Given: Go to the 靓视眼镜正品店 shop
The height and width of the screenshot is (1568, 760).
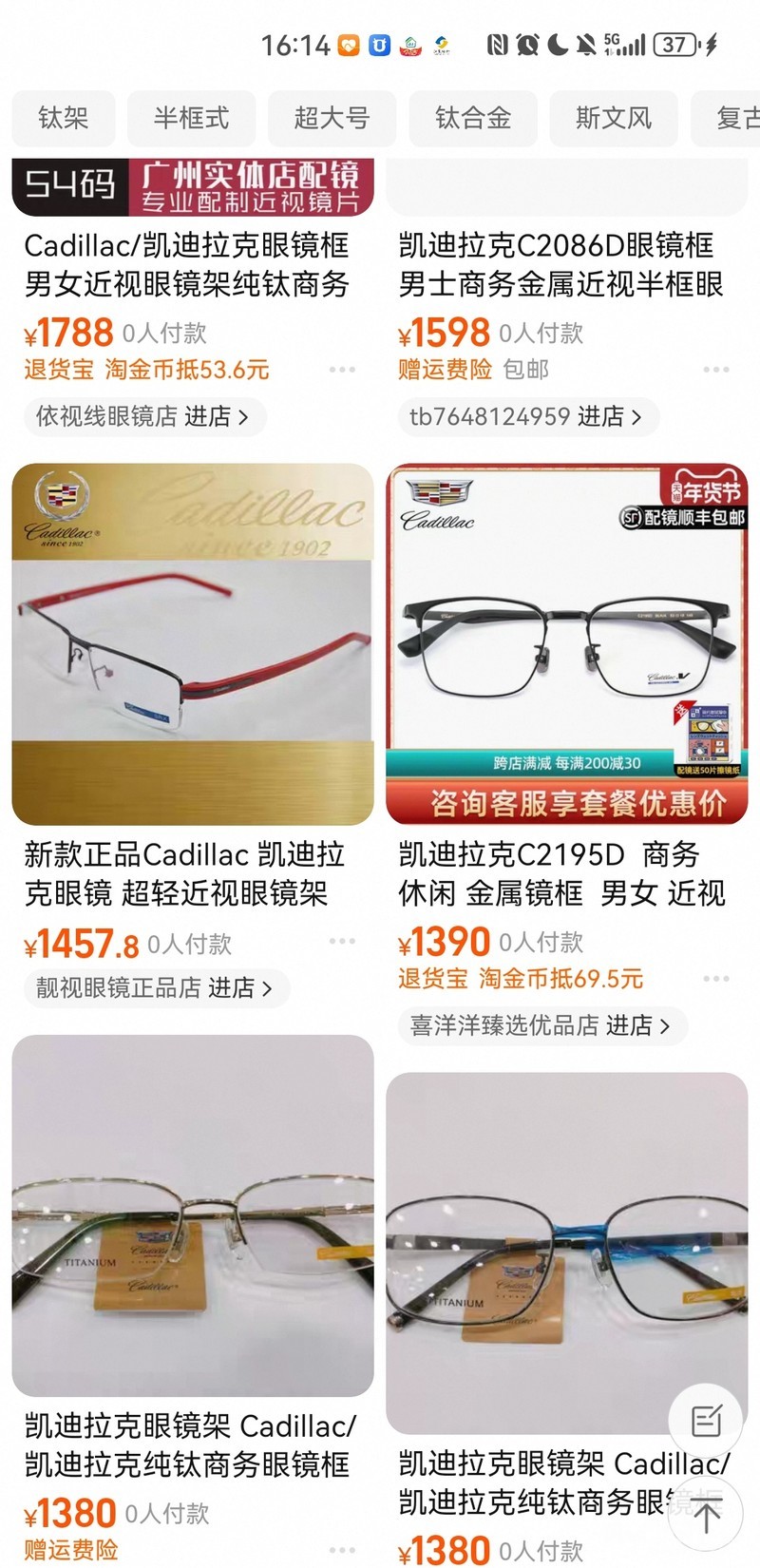Looking at the screenshot, I should coord(155,988).
